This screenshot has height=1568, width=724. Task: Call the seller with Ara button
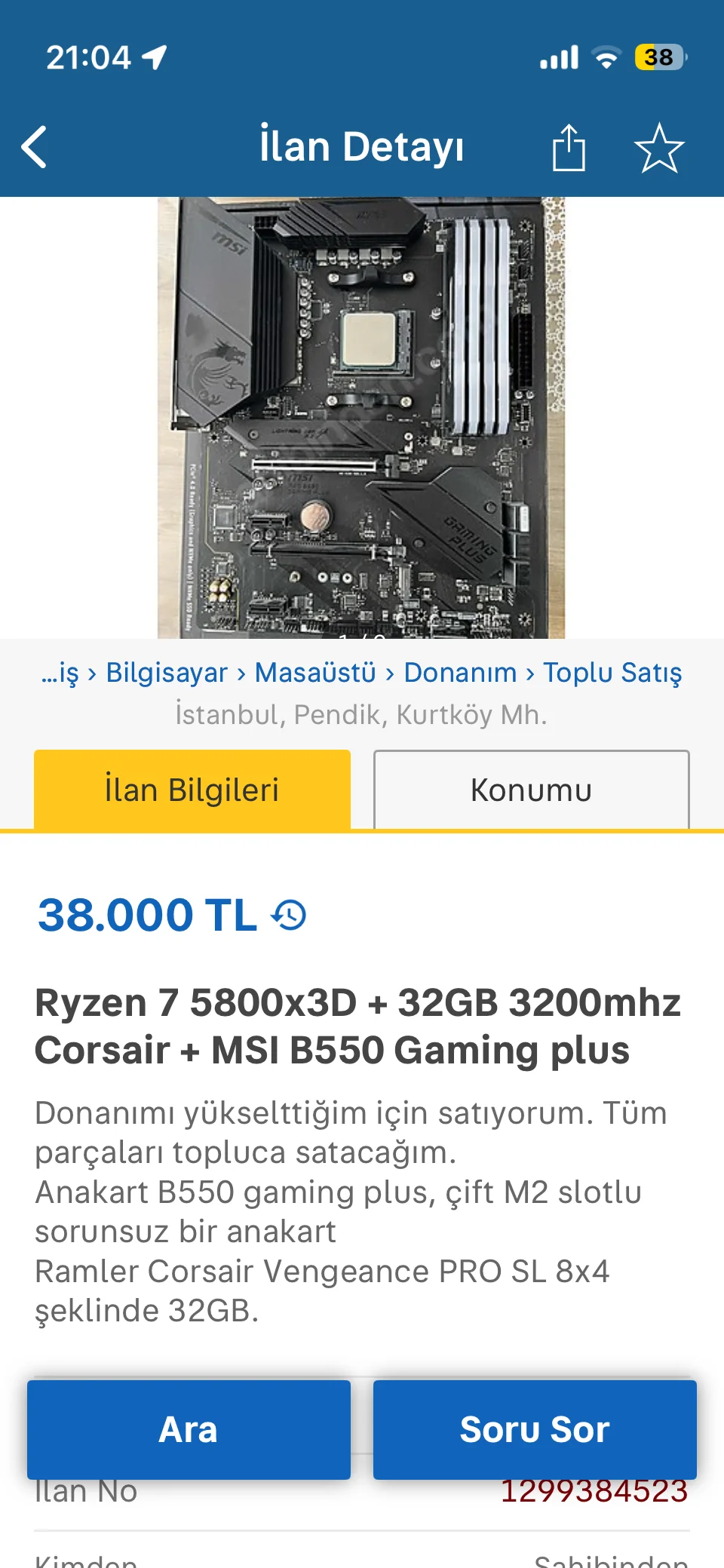click(x=189, y=1429)
